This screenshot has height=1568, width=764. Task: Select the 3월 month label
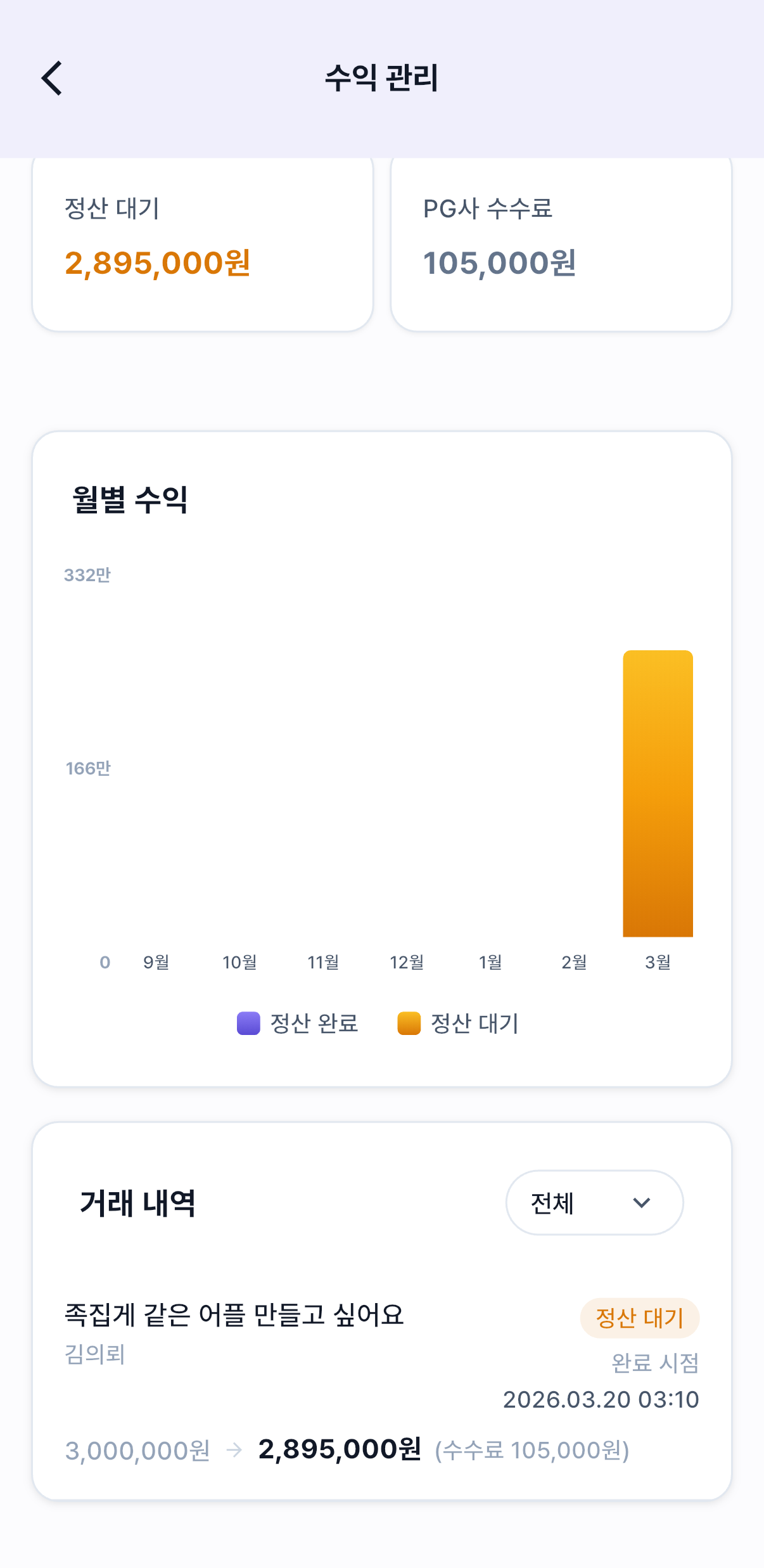tap(658, 962)
